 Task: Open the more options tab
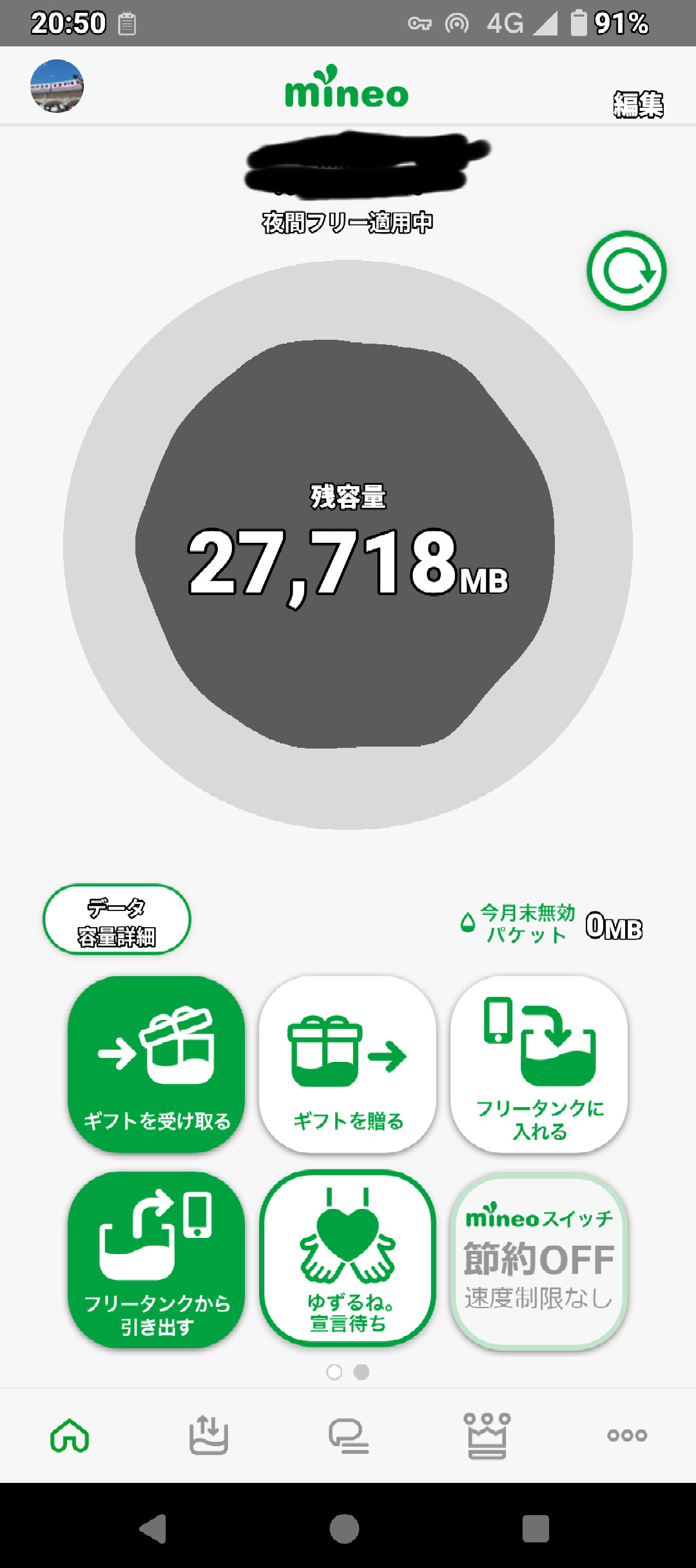pyautogui.click(x=626, y=1435)
